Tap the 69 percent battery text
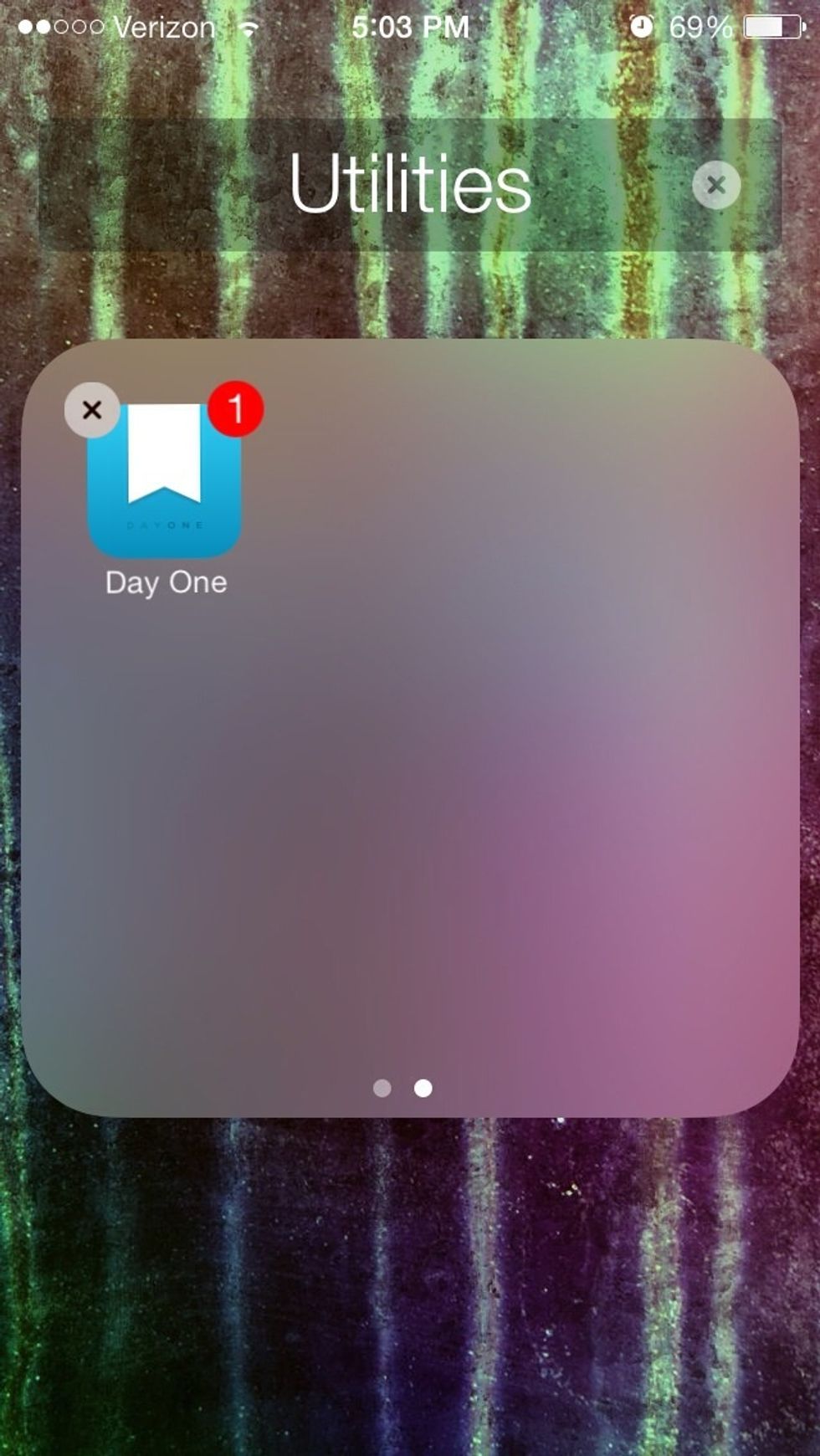This screenshot has width=820, height=1456. click(x=697, y=27)
